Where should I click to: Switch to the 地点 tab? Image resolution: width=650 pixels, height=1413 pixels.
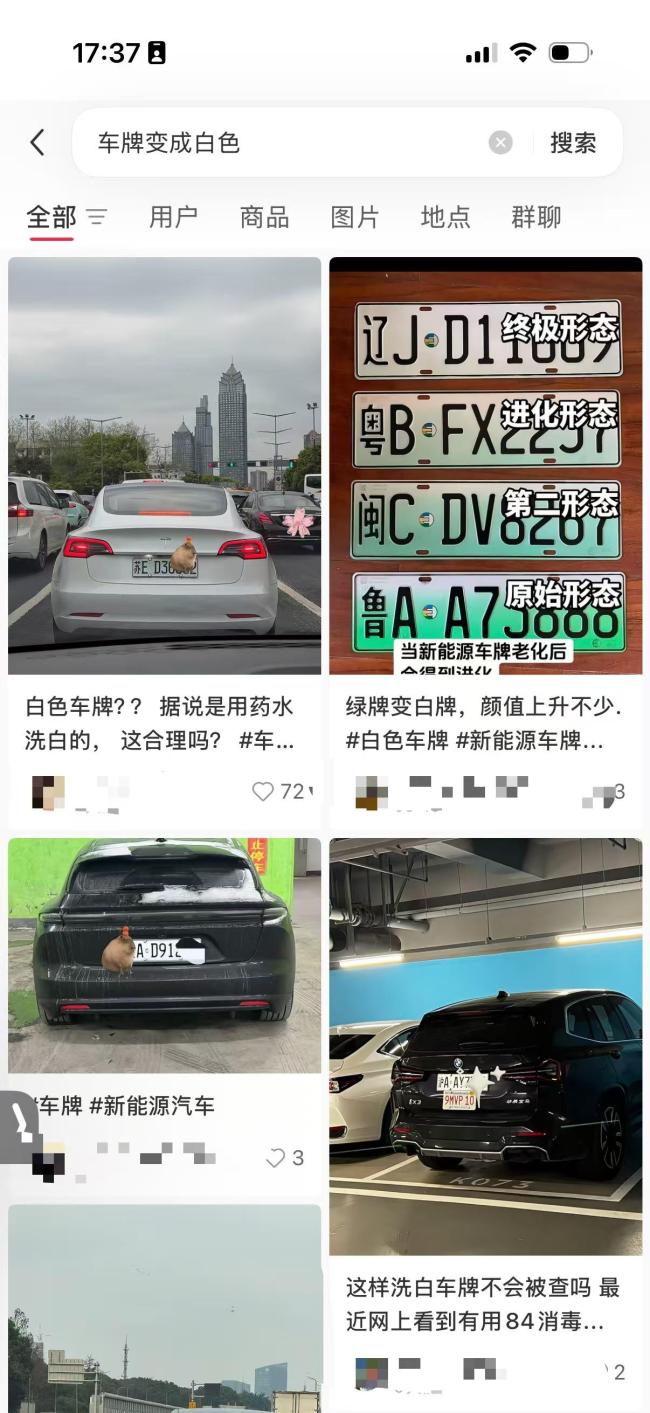[446, 217]
